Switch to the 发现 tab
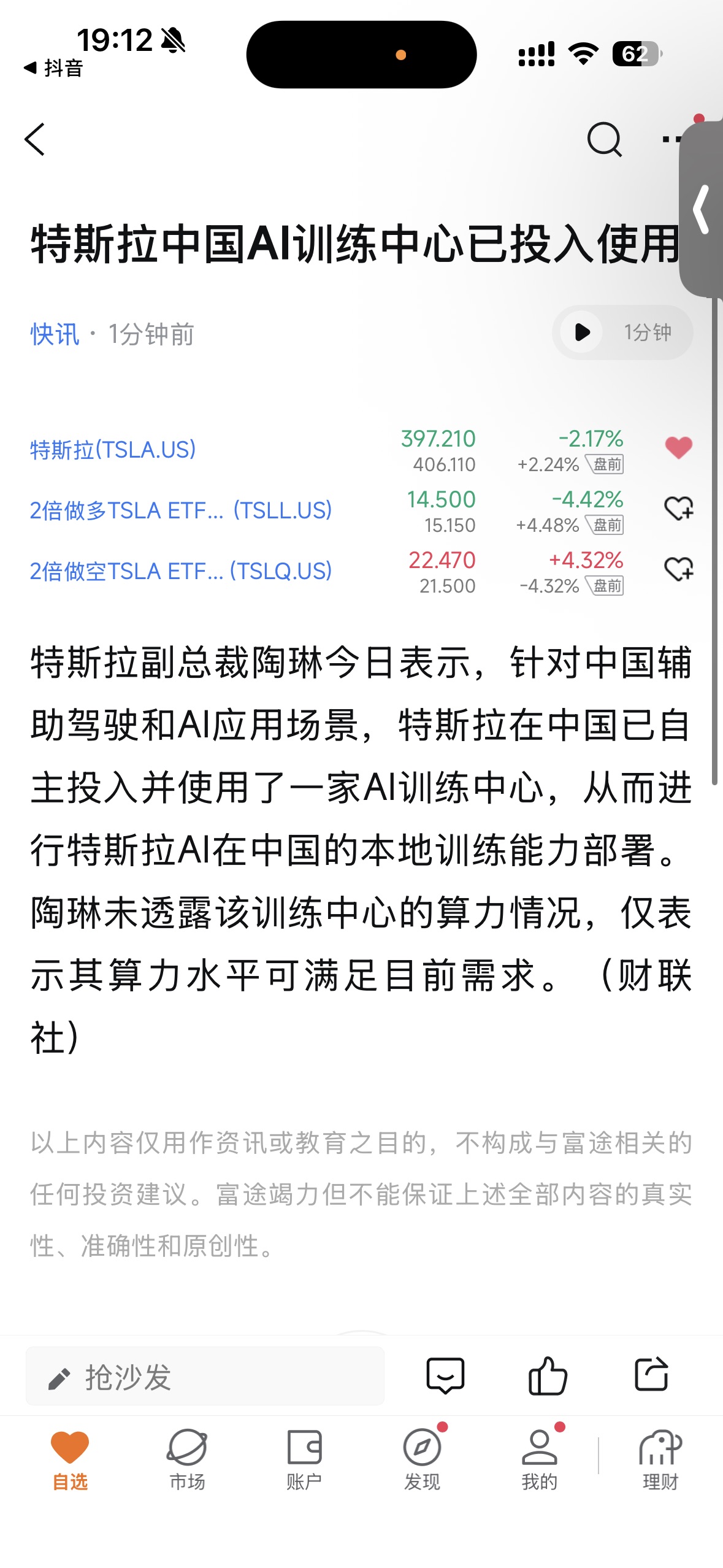723x1568 pixels. tap(422, 1460)
